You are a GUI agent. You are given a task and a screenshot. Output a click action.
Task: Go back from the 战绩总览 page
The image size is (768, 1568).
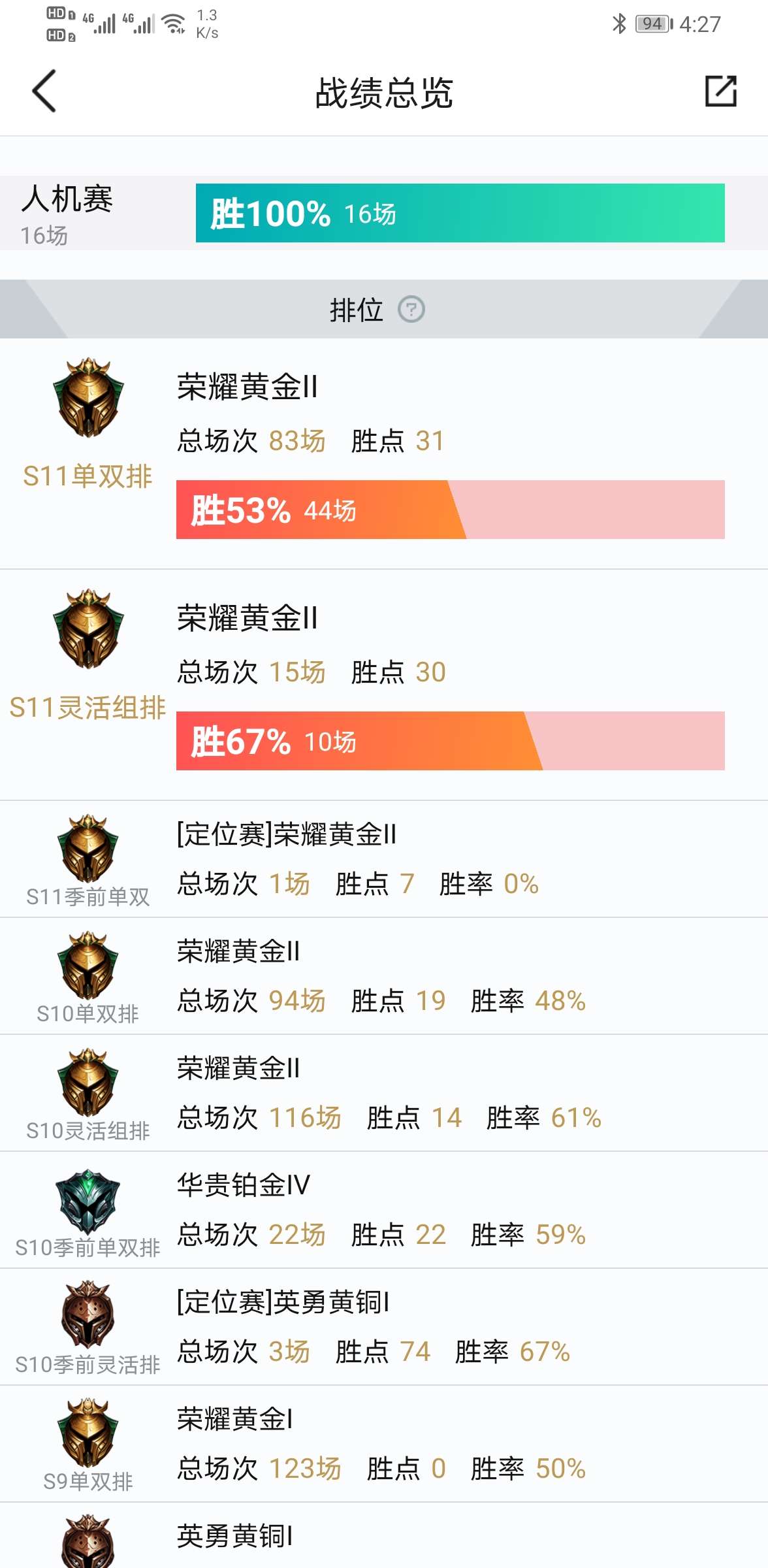tap(44, 91)
